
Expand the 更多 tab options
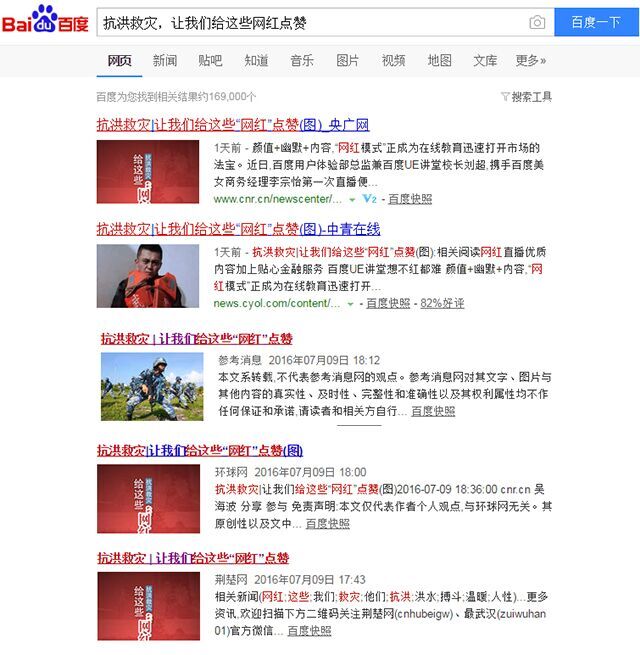530,61
